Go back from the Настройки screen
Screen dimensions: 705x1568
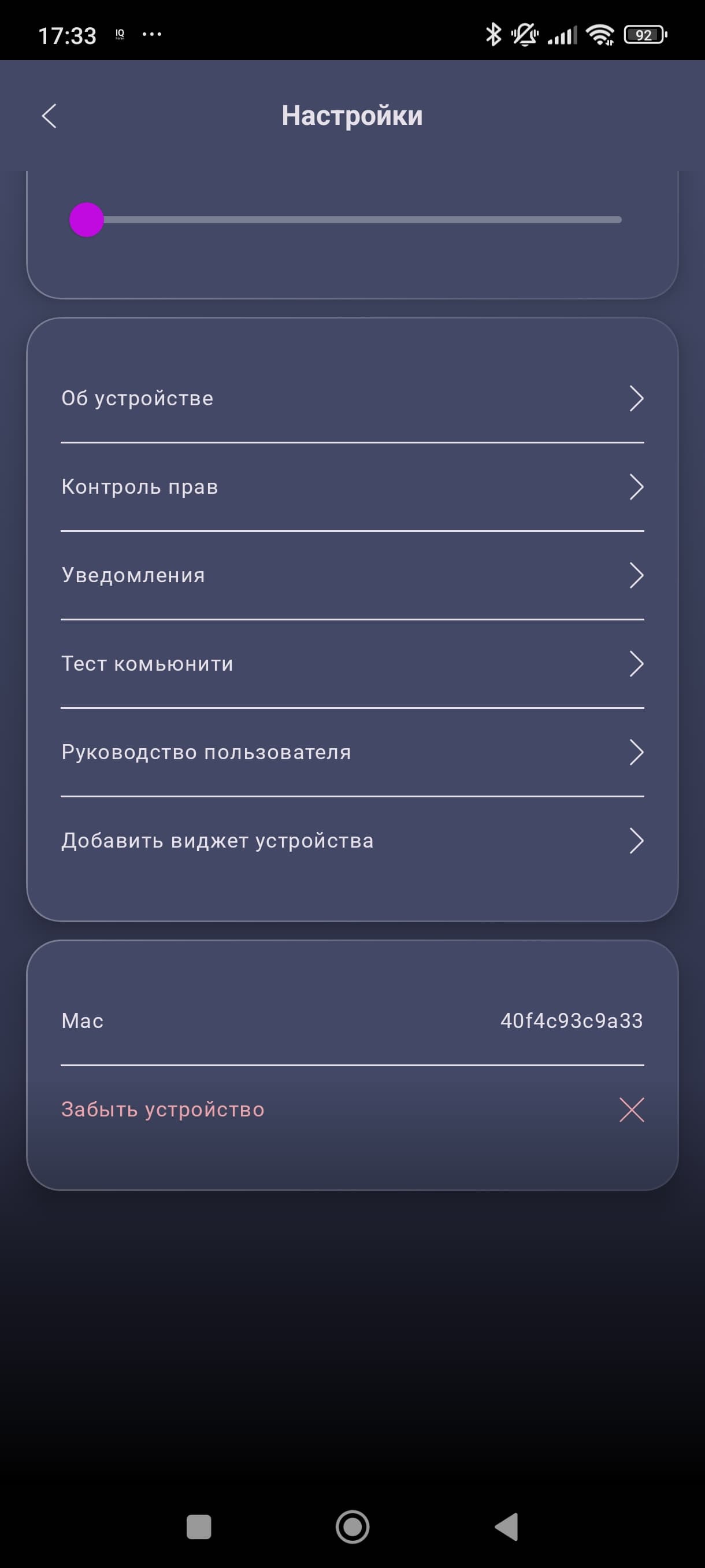(x=49, y=116)
